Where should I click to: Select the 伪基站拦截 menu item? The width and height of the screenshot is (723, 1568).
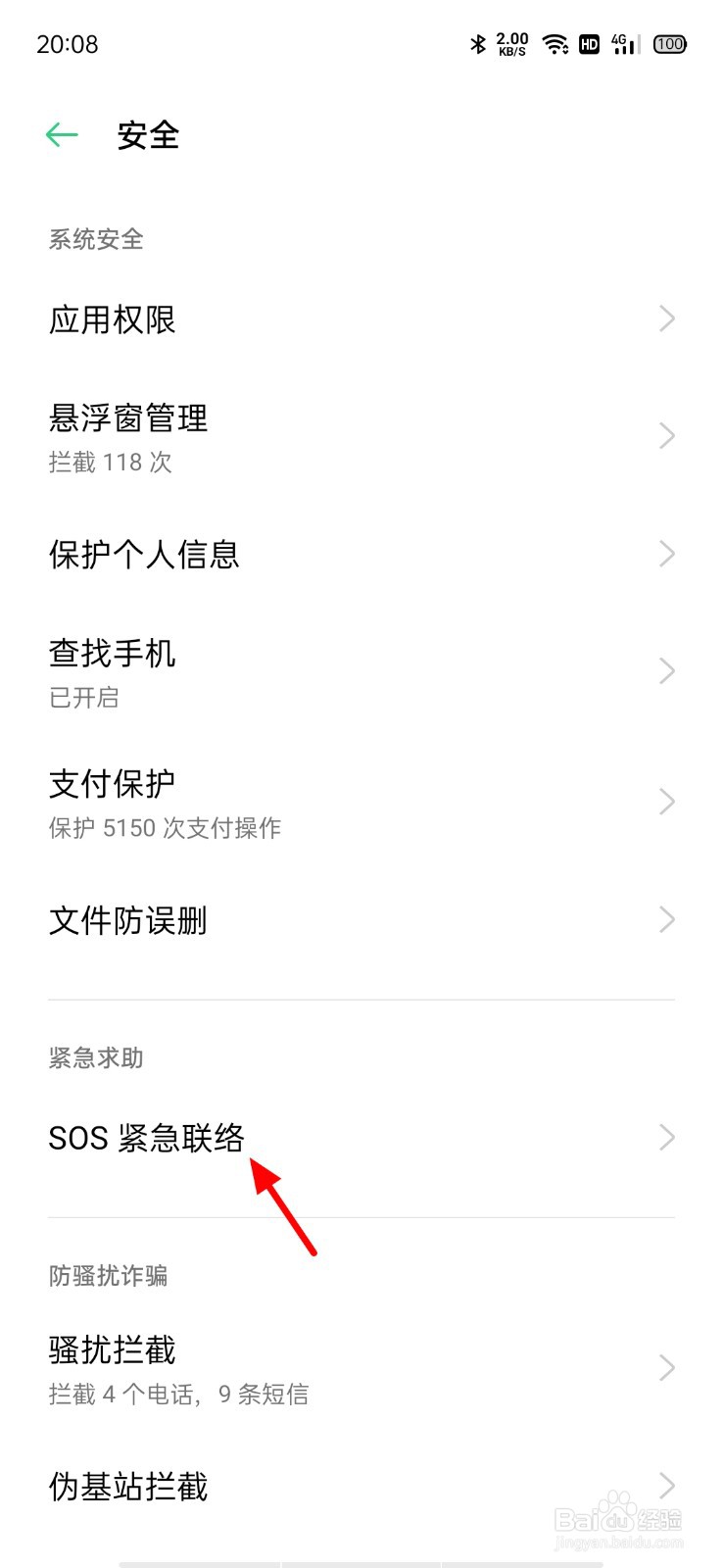(128, 1486)
